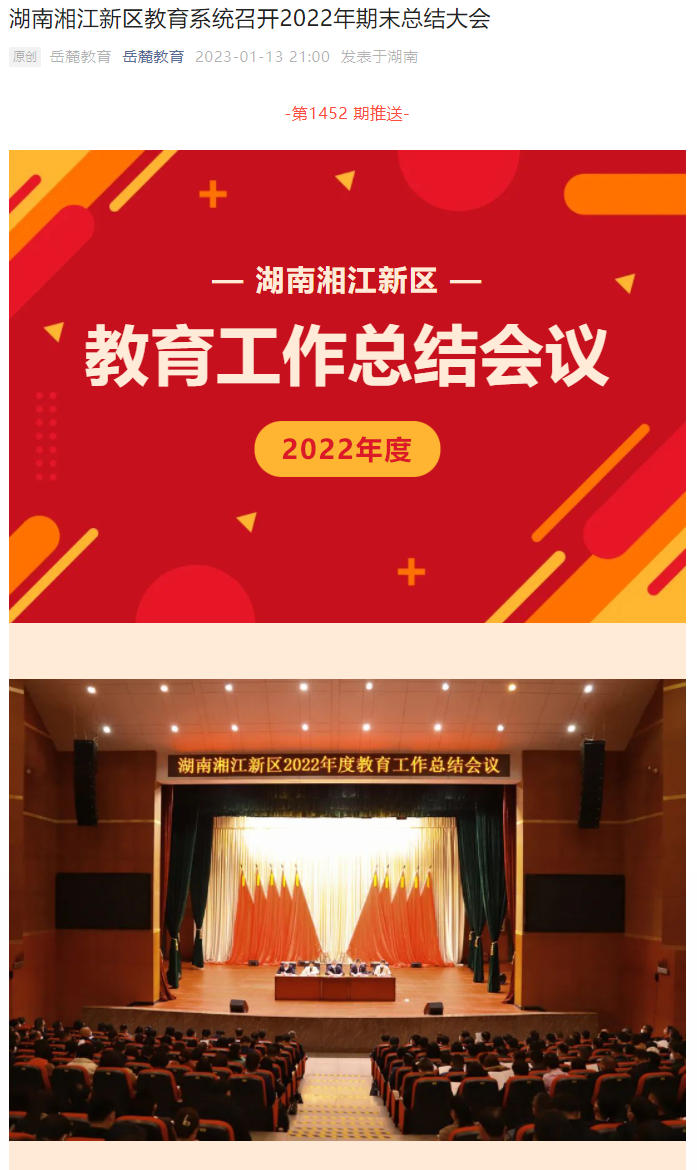Open the 岳麓教育 account link
Viewport: 697px width, 1170px height.
(153, 57)
